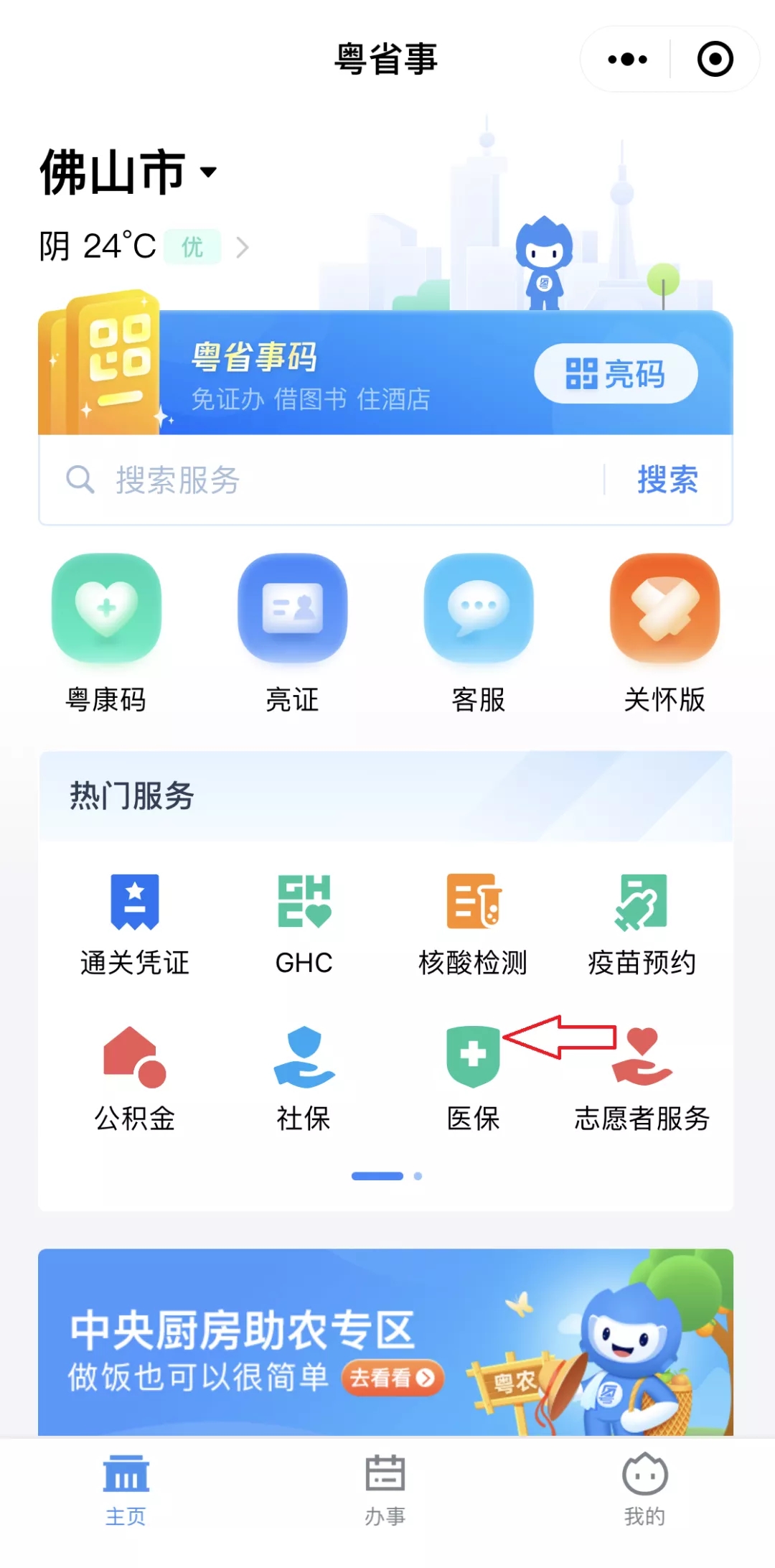Tap the 亮码 button

tap(616, 374)
